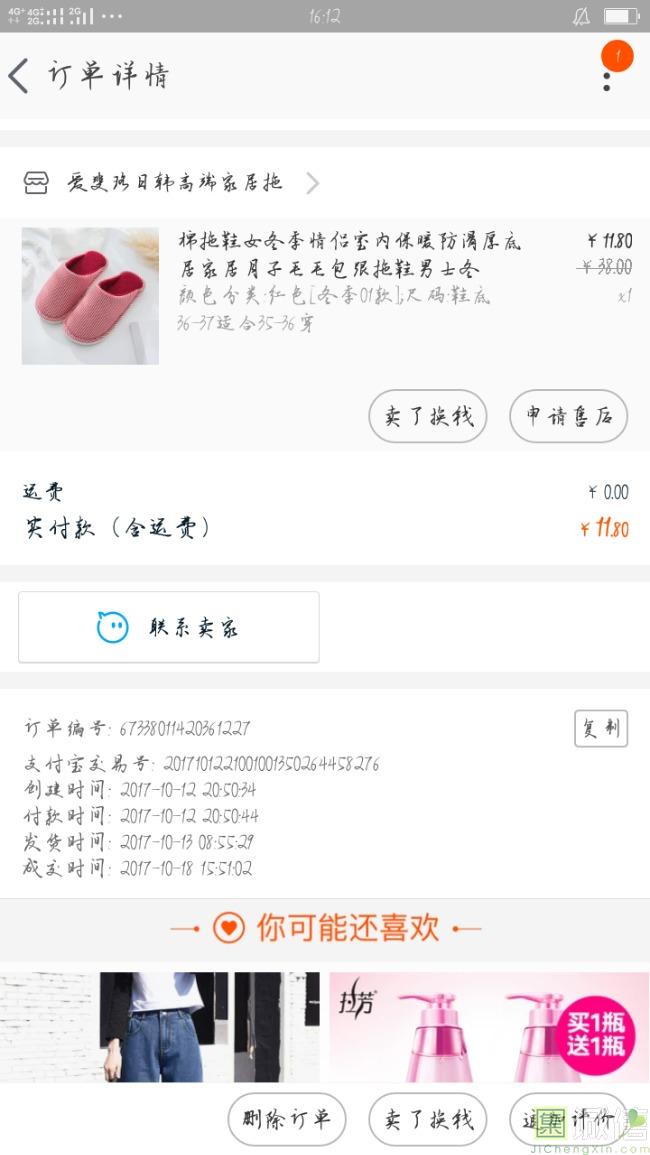Viewport: 650px width, 1155px height.
Task: Apply for after-sales via 申请售后
Action: (568, 416)
